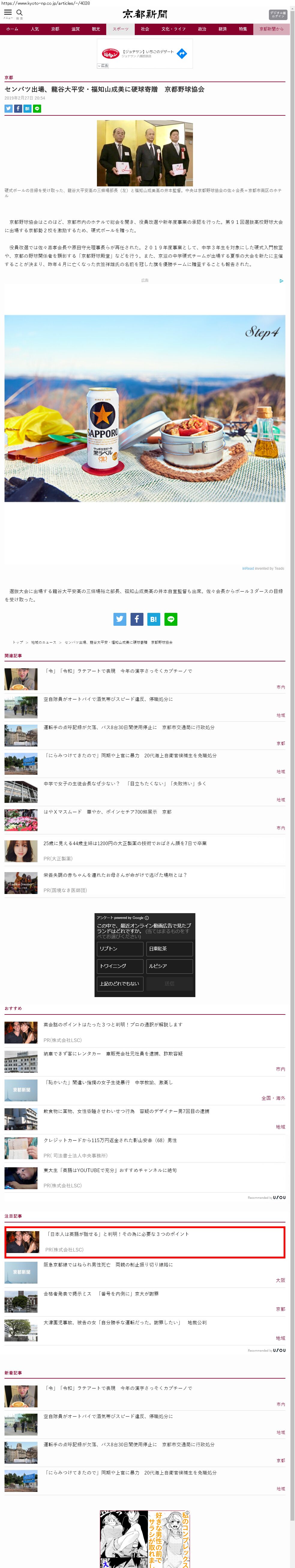This screenshot has width=295, height=1568.
Task: Switch to the 人気 tab
Action: (x=35, y=29)
